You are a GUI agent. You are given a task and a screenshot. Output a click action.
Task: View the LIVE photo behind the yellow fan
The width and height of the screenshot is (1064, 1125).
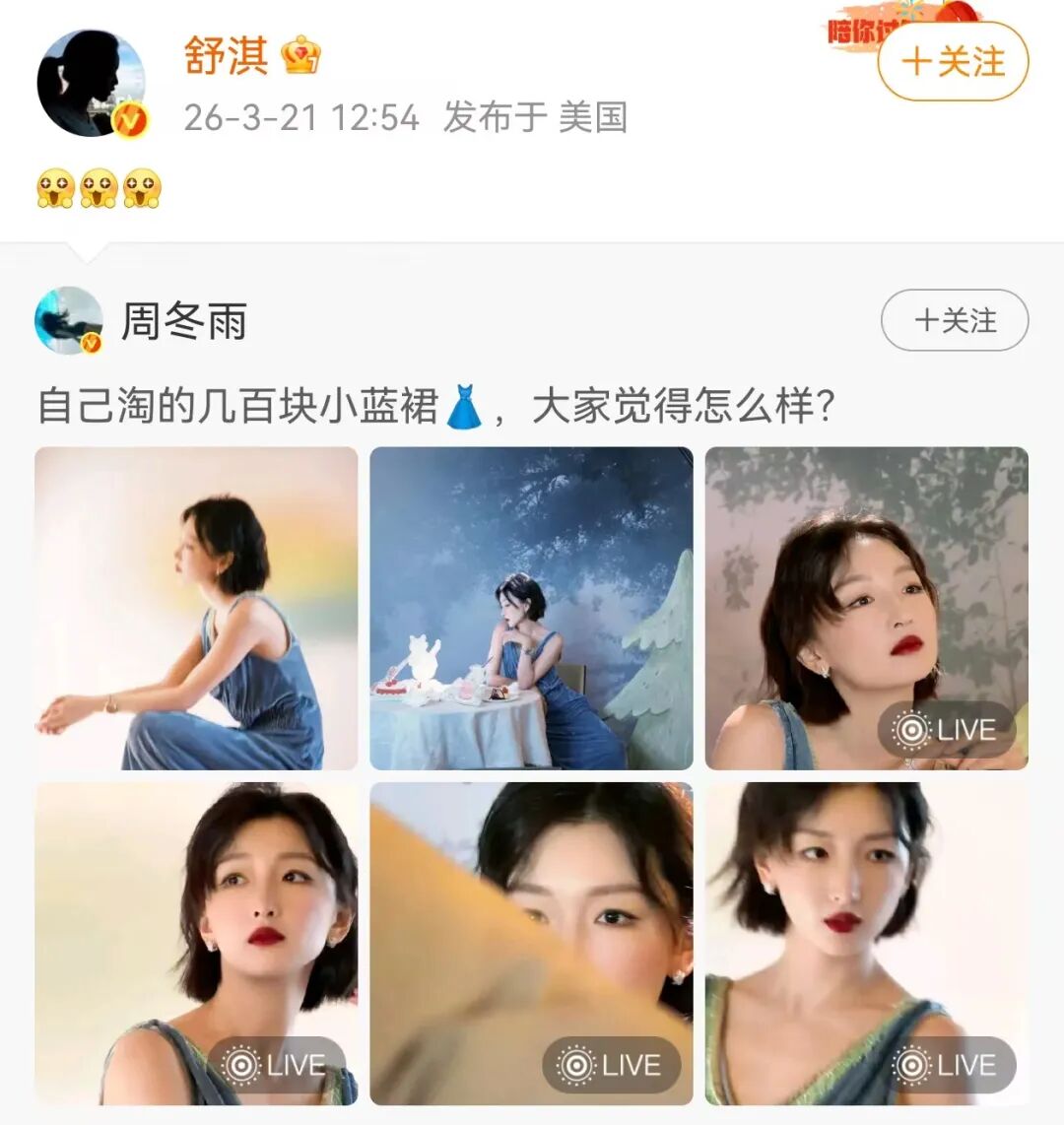(x=531, y=943)
